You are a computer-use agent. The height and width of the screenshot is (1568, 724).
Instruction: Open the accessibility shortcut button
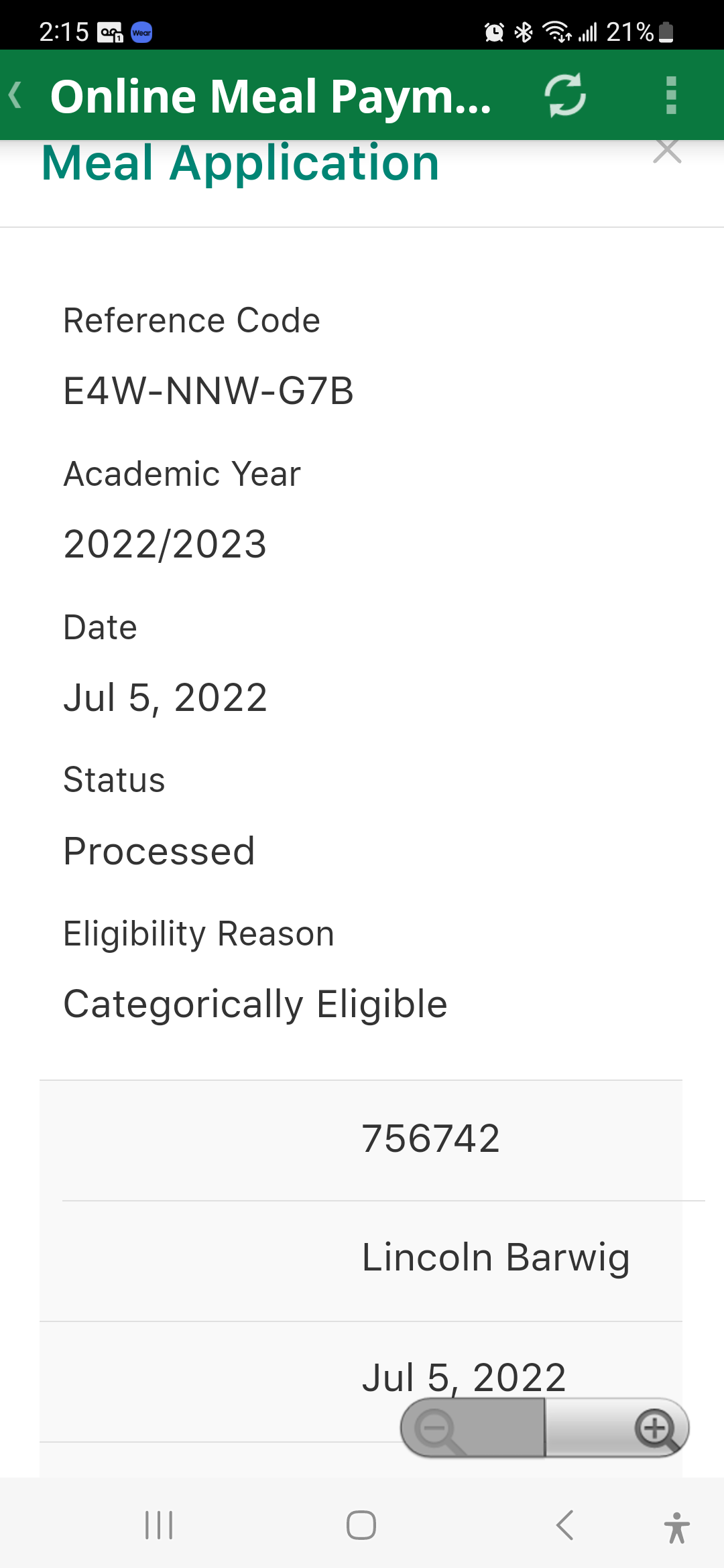click(x=677, y=1527)
